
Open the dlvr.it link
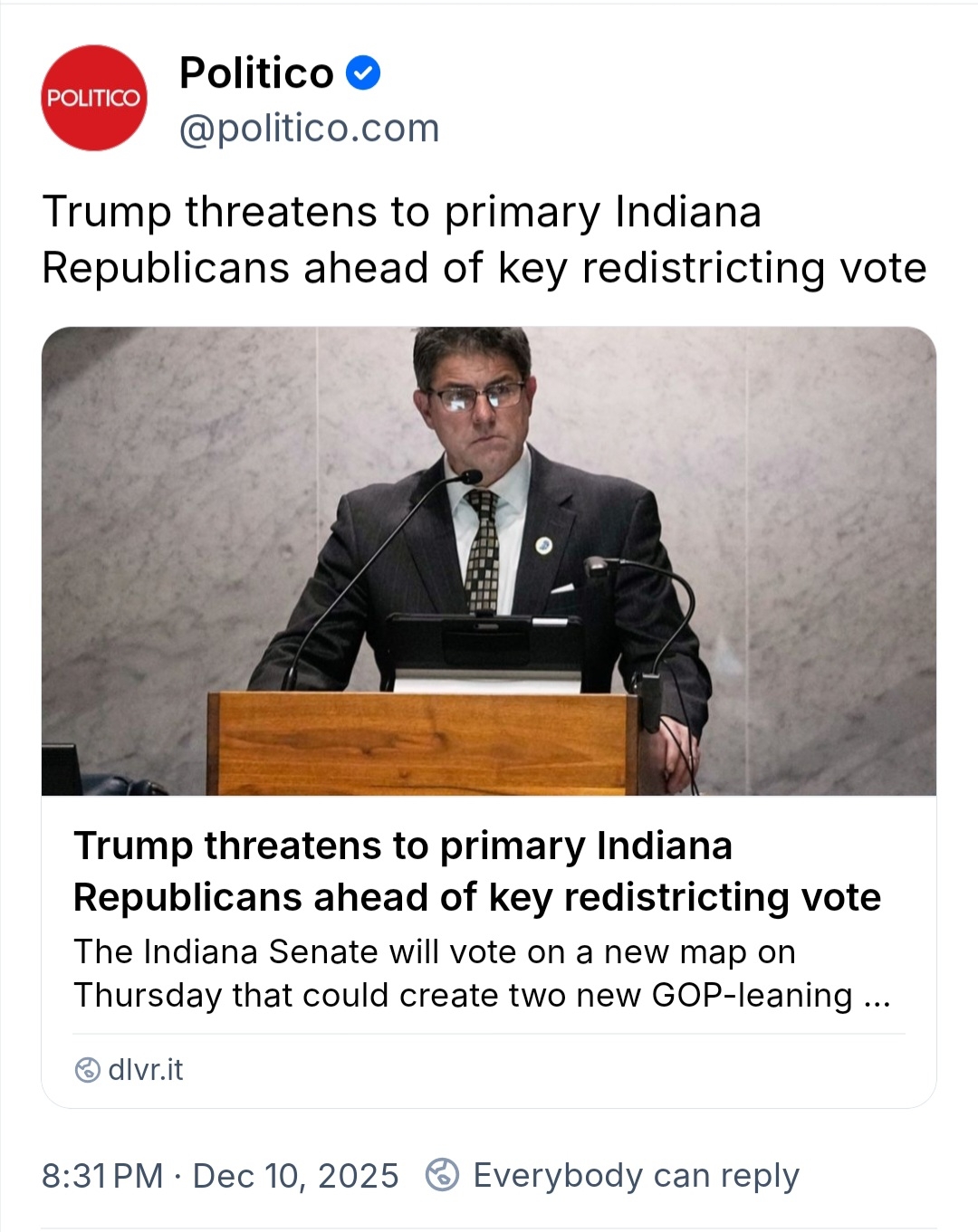pyautogui.click(x=145, y=1070)
